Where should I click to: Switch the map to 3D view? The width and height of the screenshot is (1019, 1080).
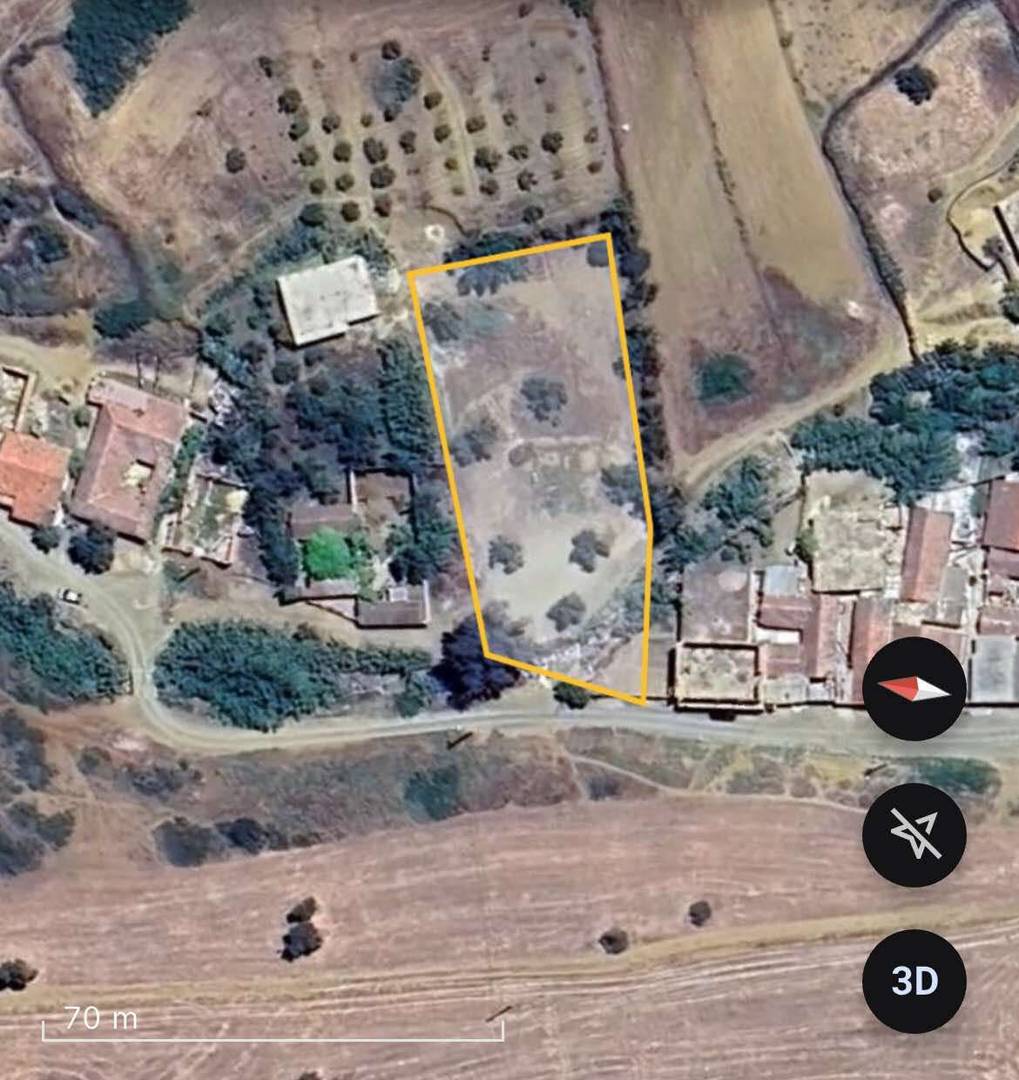click(x=913, y=981)
